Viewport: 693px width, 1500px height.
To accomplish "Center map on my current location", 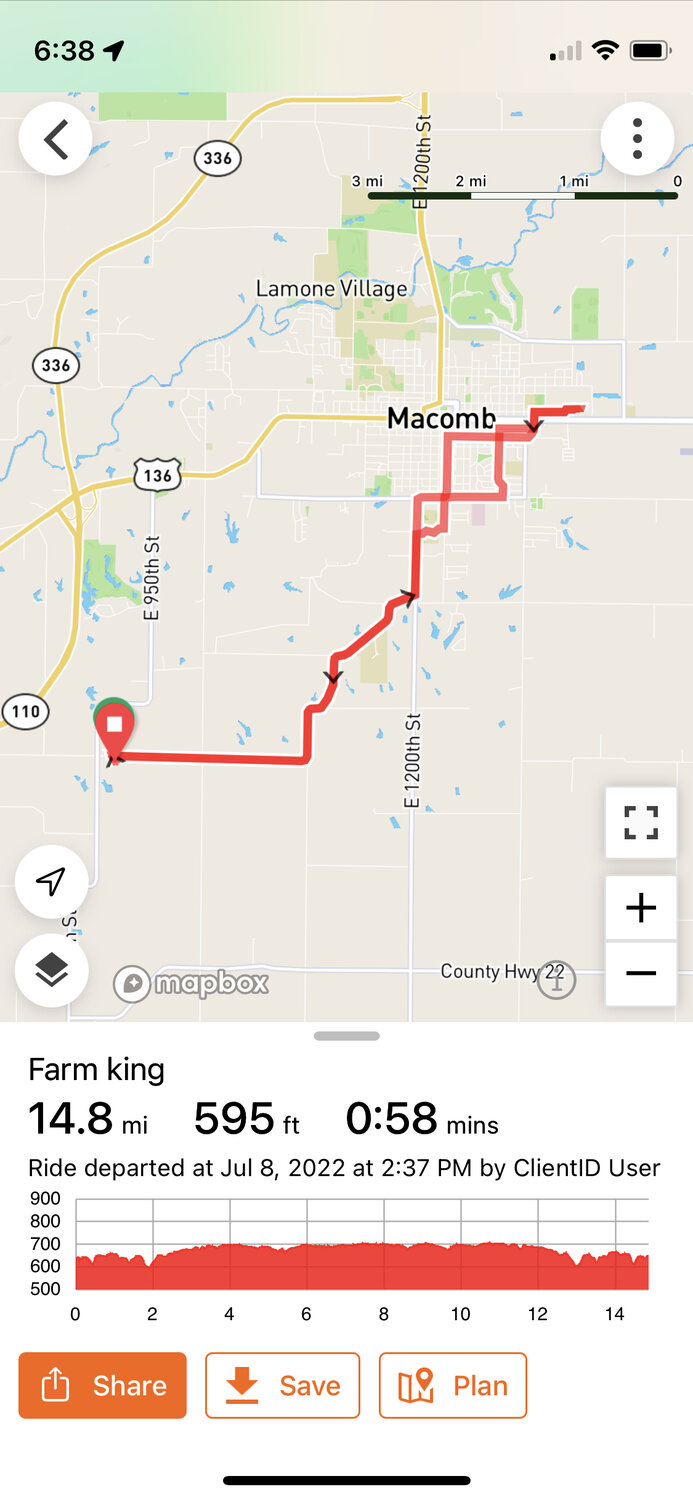I will click(x=51, y=881).
